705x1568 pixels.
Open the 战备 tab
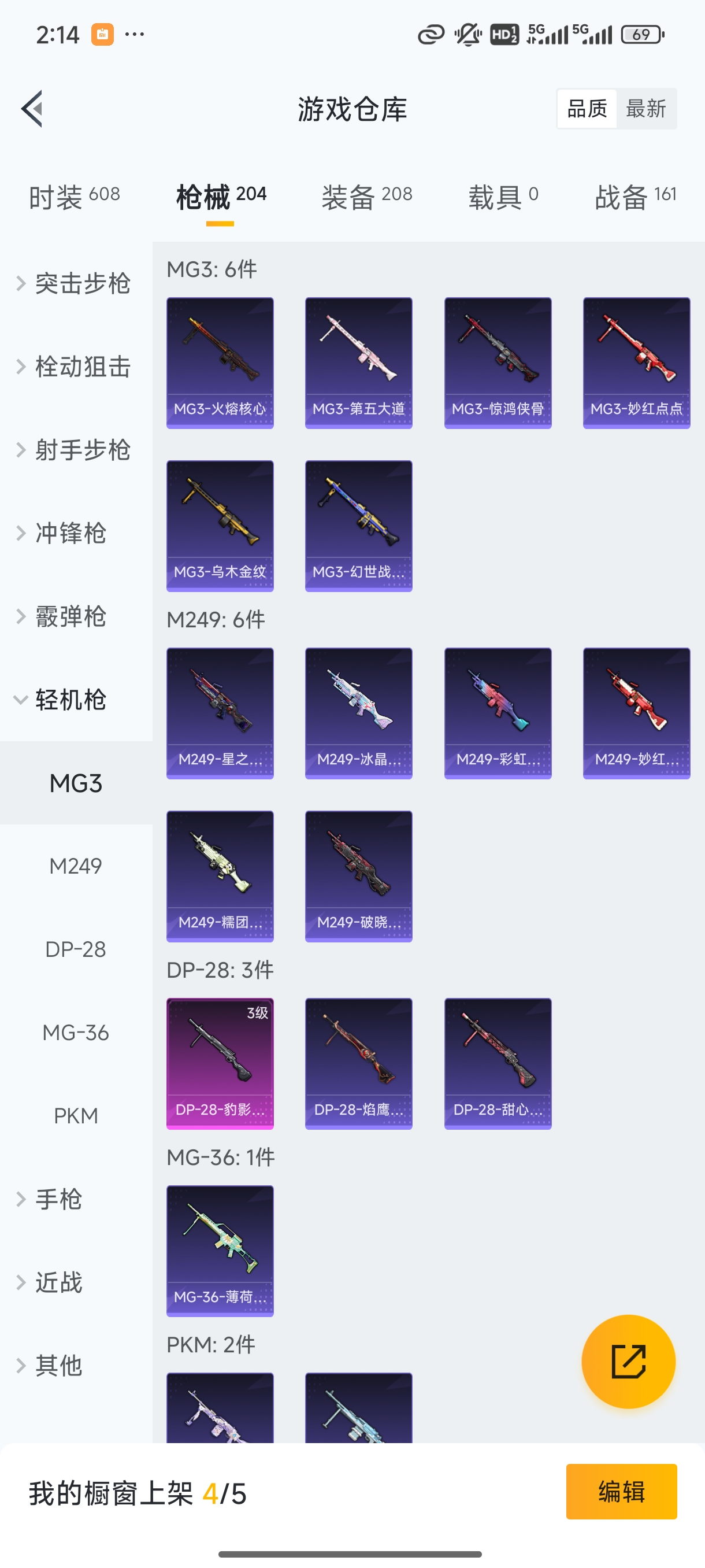635,197
